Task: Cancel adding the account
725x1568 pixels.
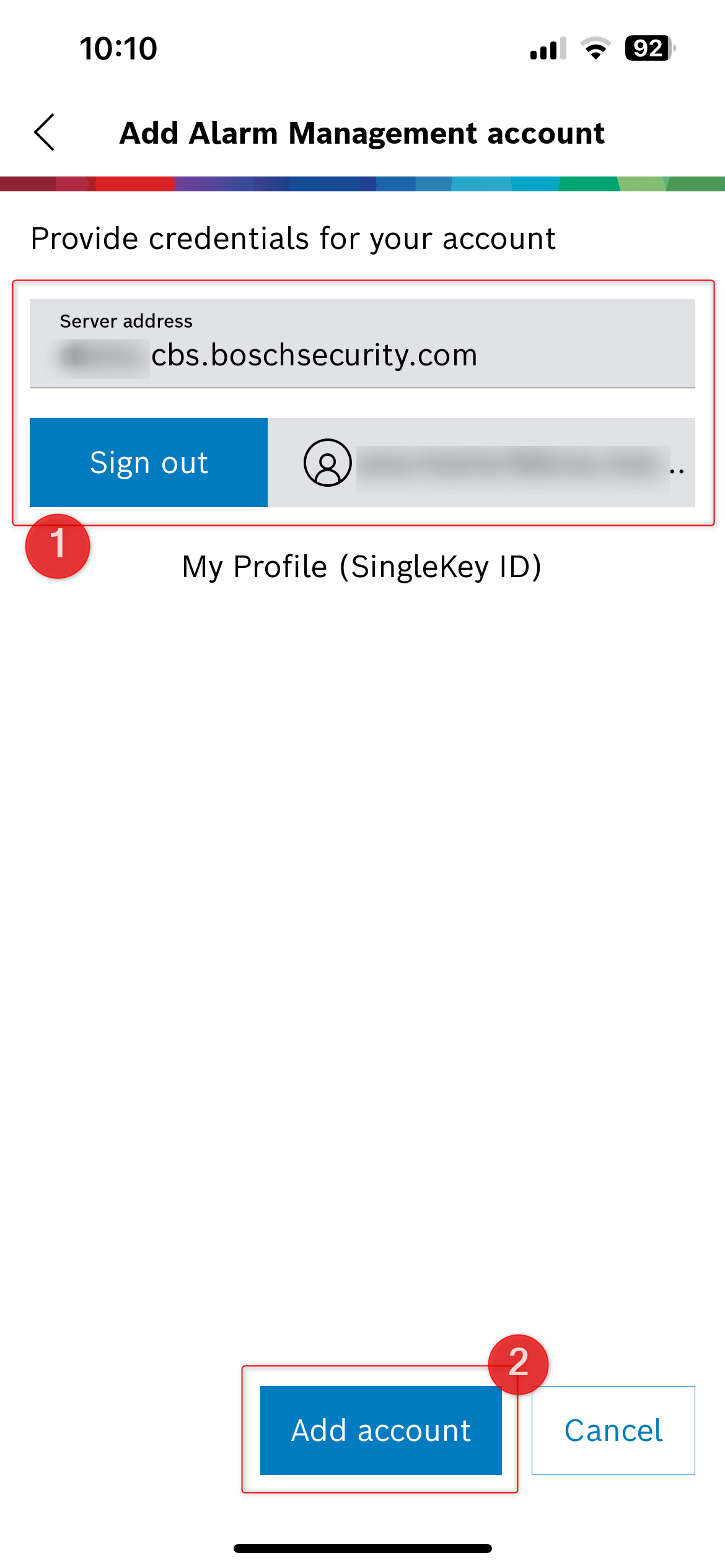Action: coord(613,1431)
